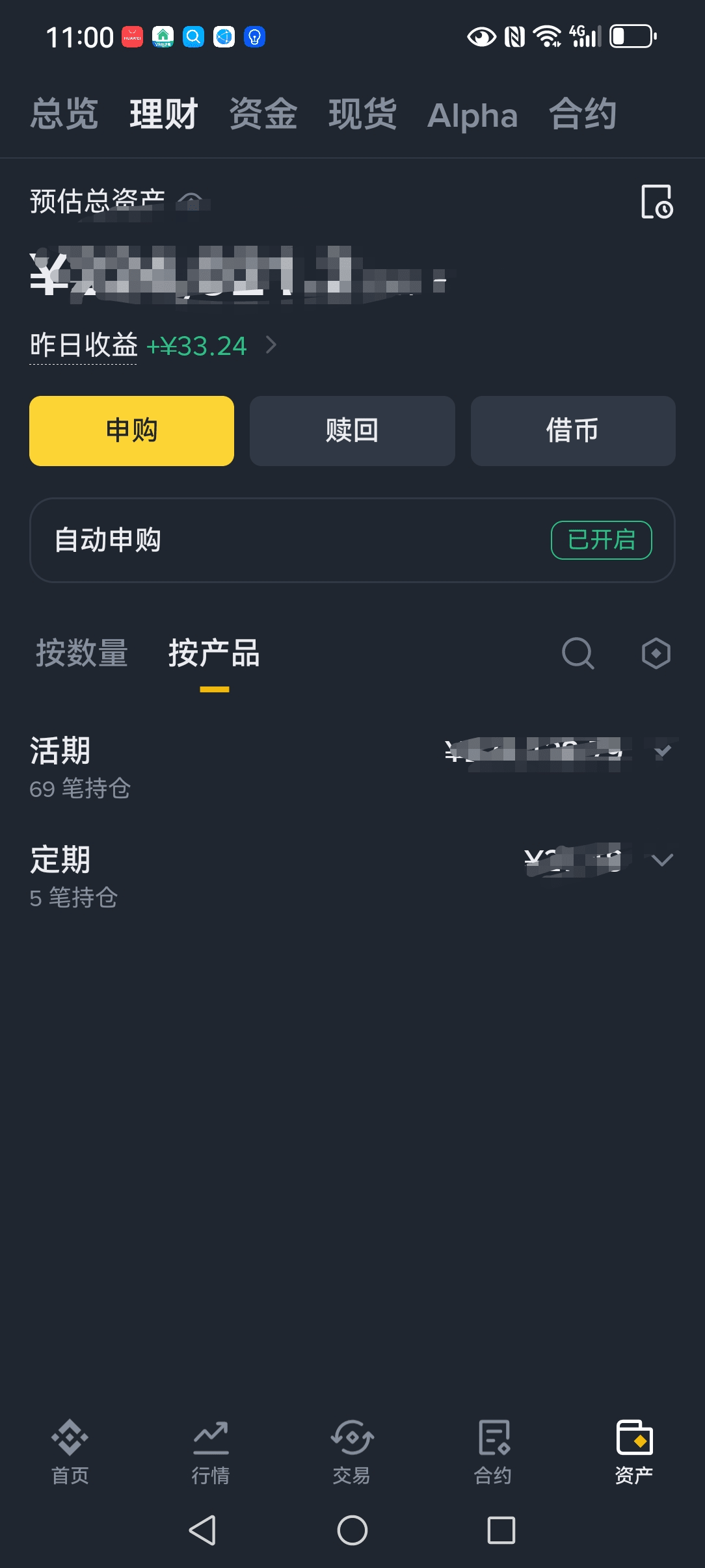This screenshot has height=1568, width=705.
Task: Open 行情 in bottom navigation
Action: click(211, 1452)
